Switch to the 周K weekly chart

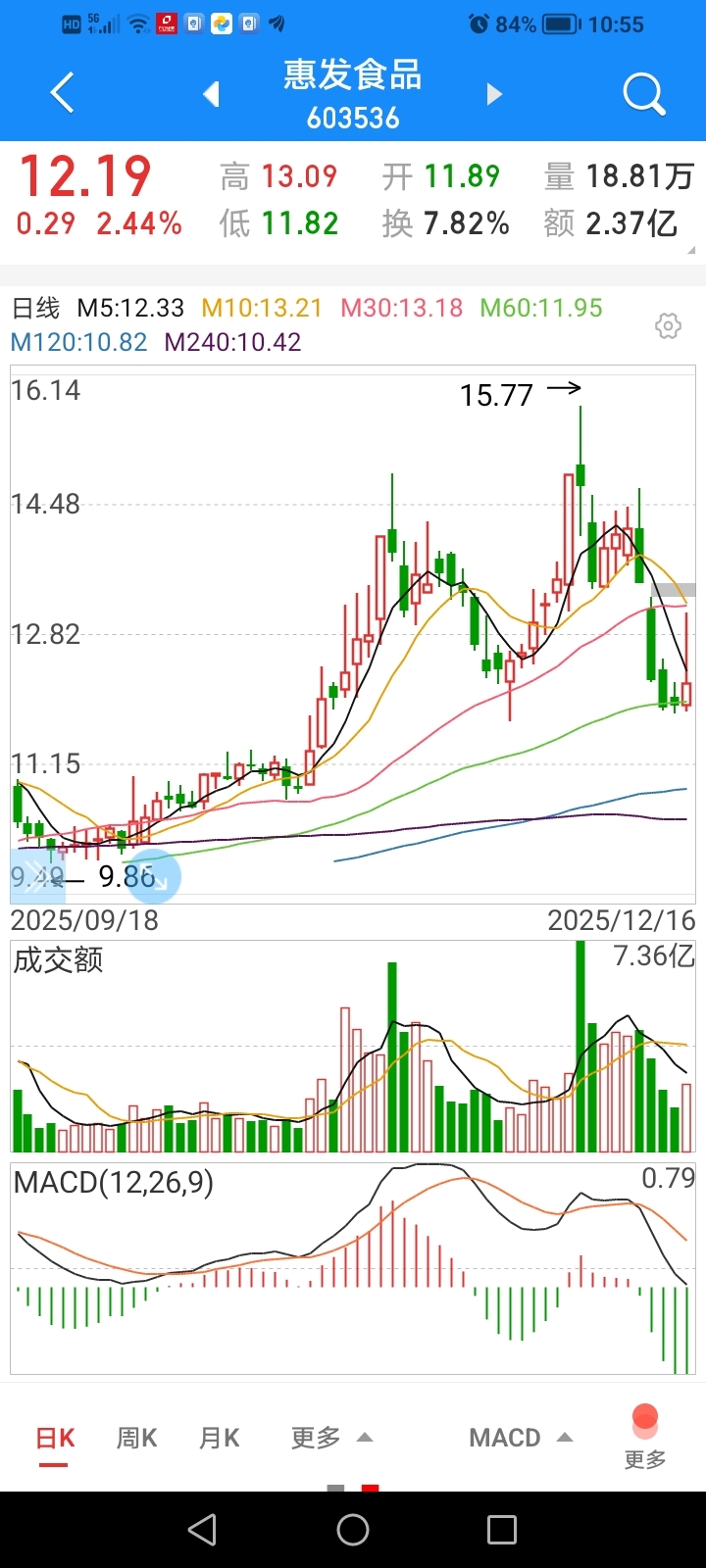pyautogui.click(x=136, y=1438)
